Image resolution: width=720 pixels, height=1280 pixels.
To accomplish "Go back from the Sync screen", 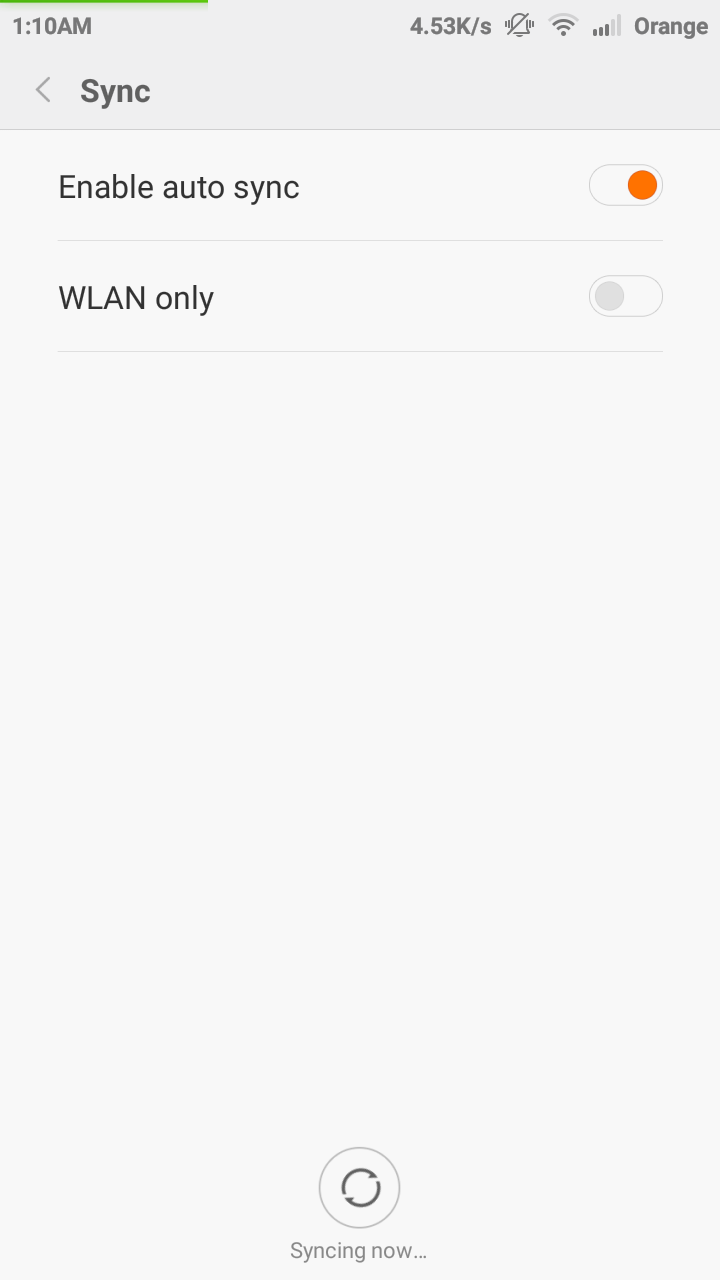I will (43, 90).
